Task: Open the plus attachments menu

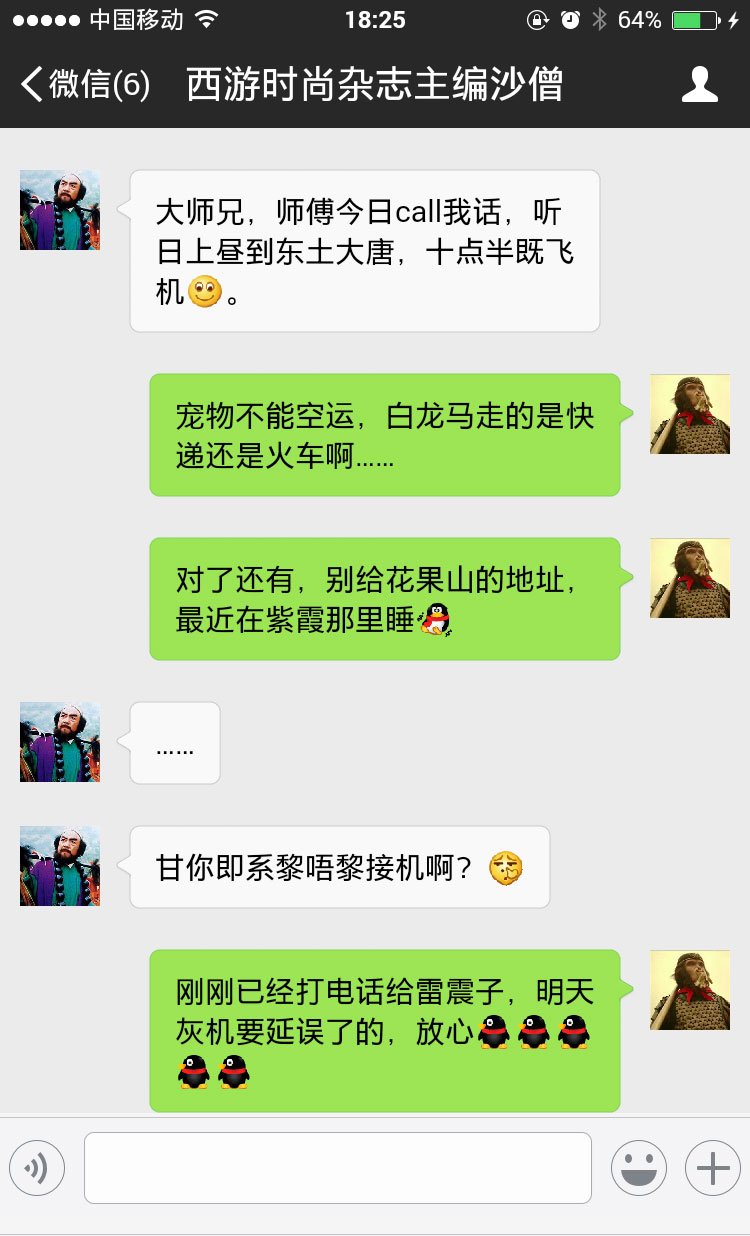Action: [x=712, y=1167]
